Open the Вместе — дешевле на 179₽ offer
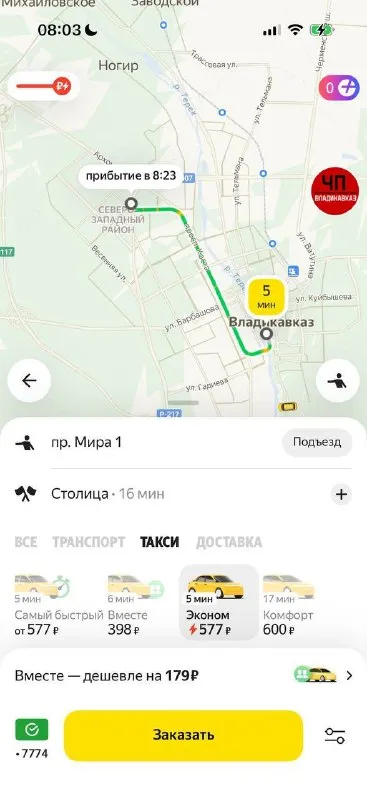 click(183, 676)
